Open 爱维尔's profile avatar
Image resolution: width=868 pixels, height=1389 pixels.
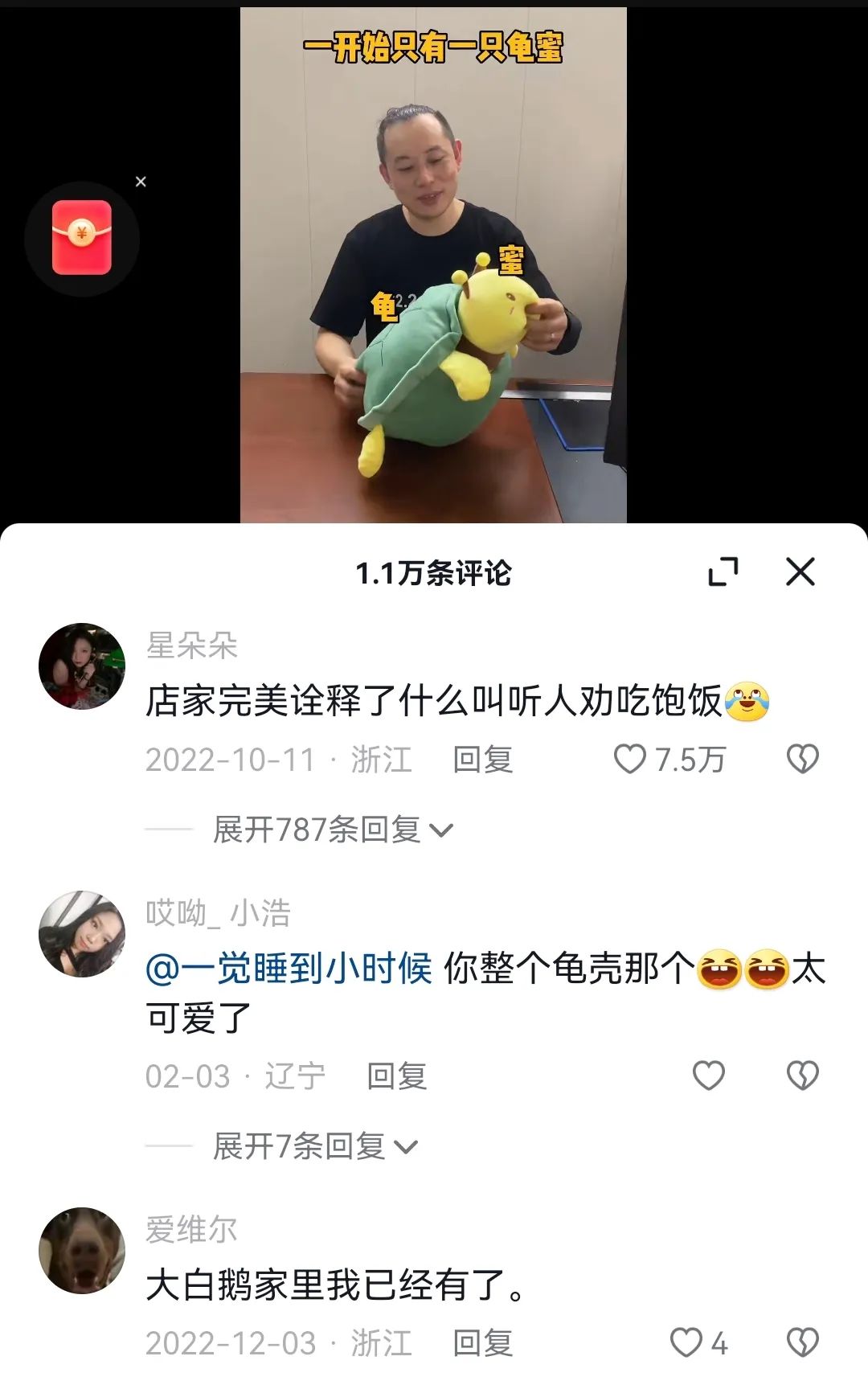(82, 1251)
